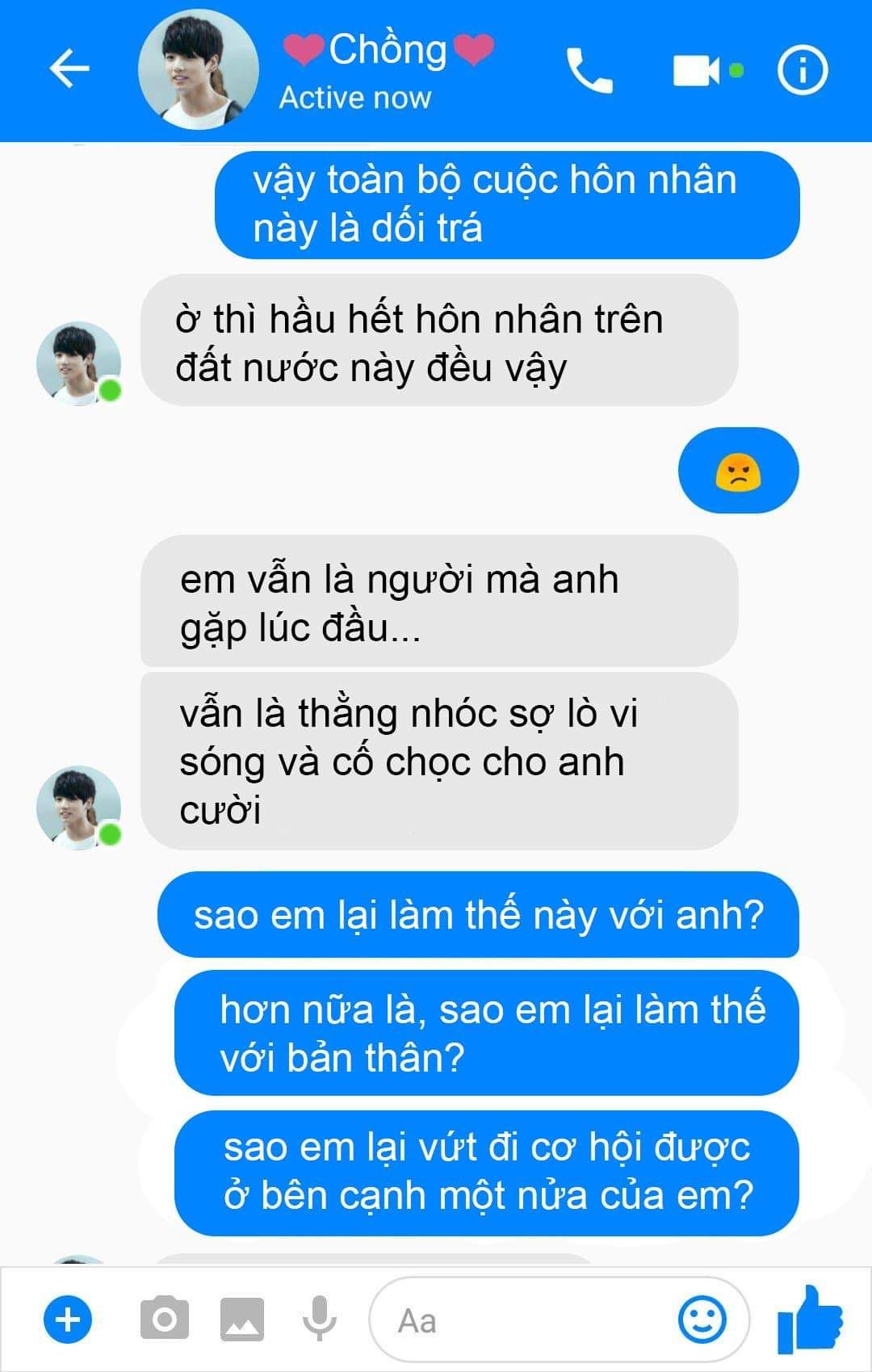
Task: Go back to the chat list
Action: pos(69,69)
